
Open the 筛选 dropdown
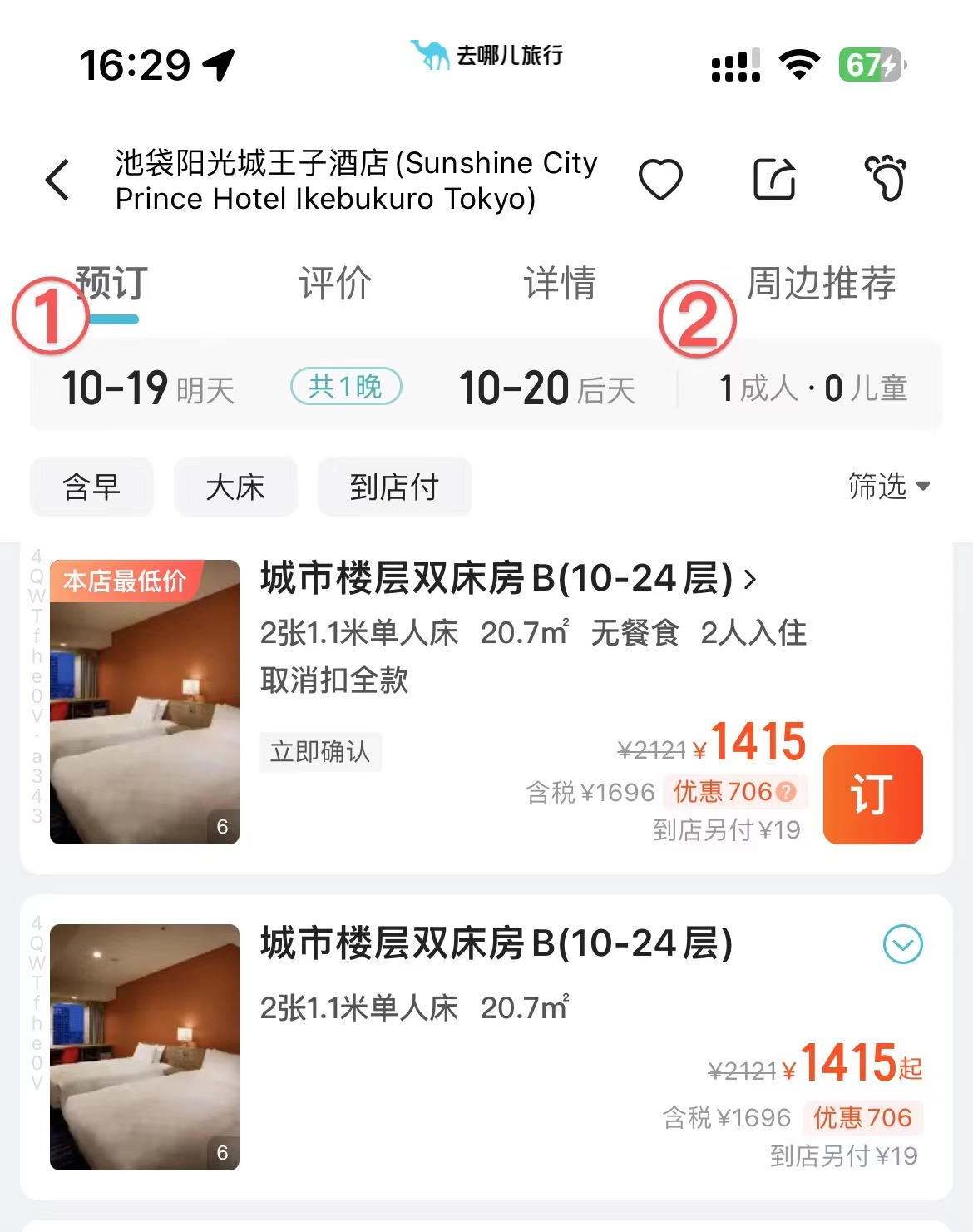pyautogui.click(x=888, y=486)
